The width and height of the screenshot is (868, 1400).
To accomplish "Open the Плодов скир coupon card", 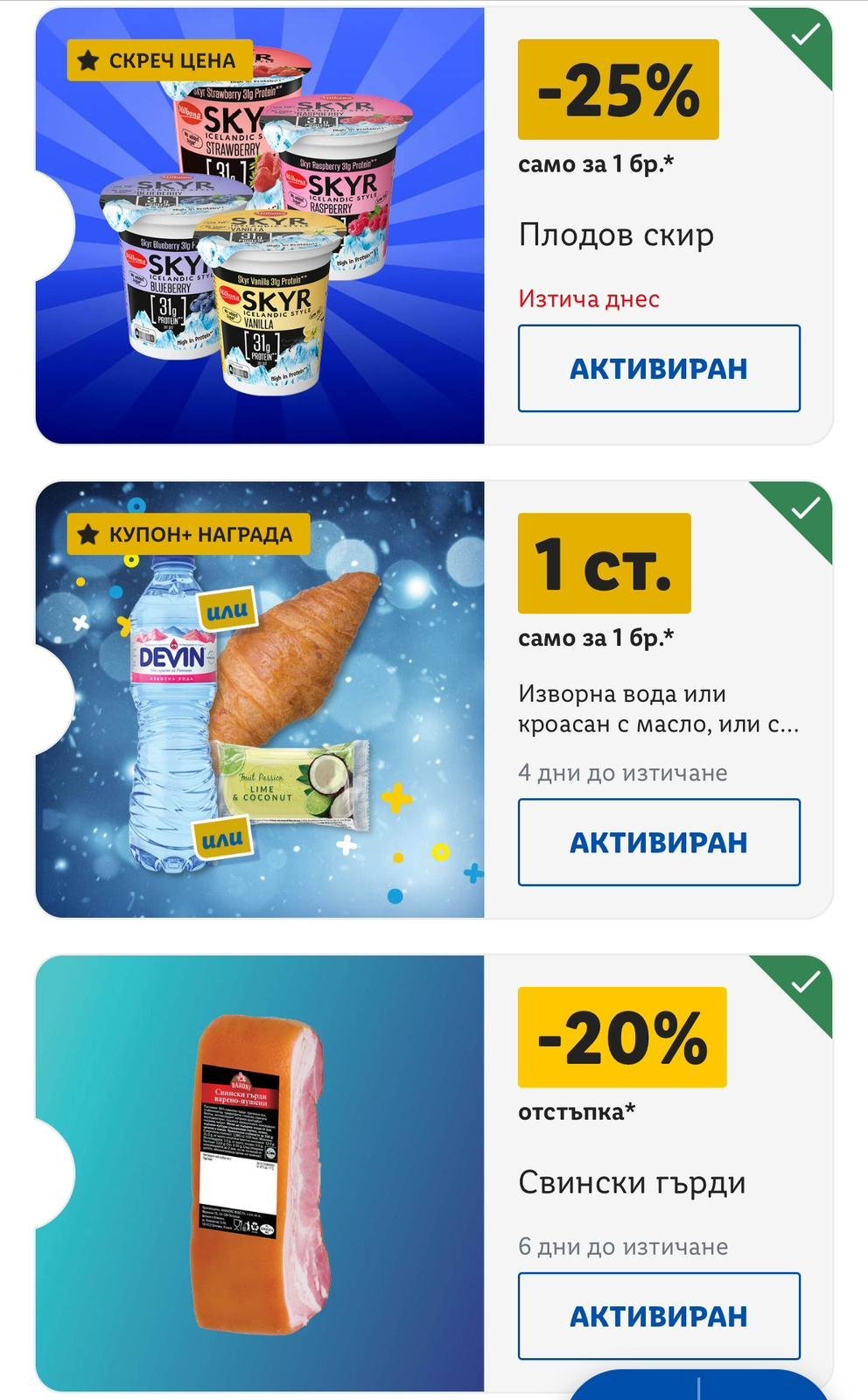I will [x=260, y=226].
